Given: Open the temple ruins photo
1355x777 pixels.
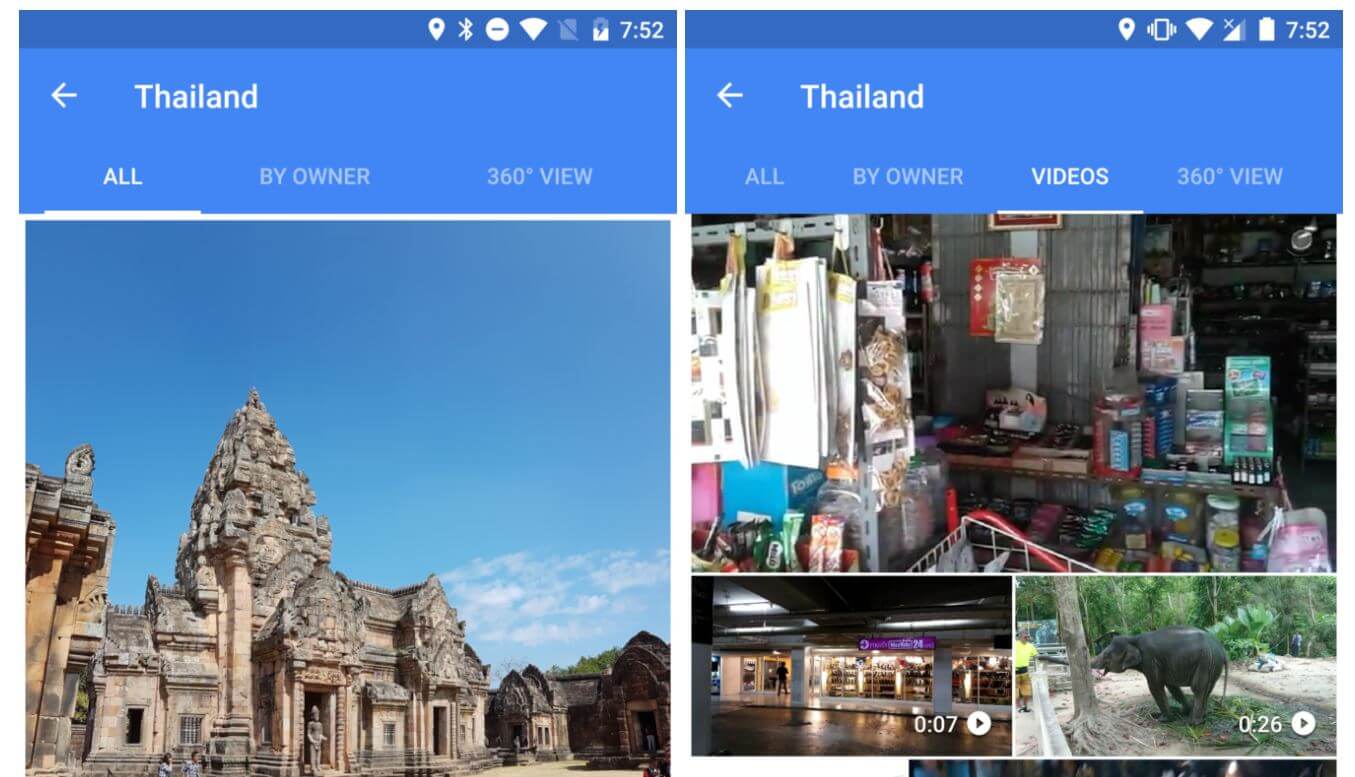Looking at the screenshot, I should click(348, 497).
